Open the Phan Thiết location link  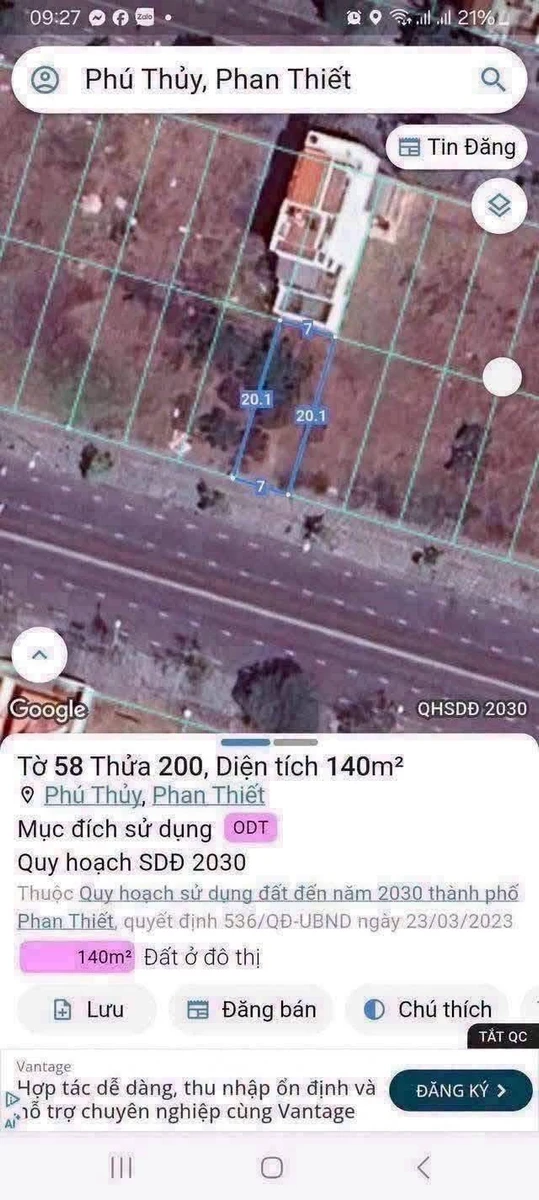point(209,795)
